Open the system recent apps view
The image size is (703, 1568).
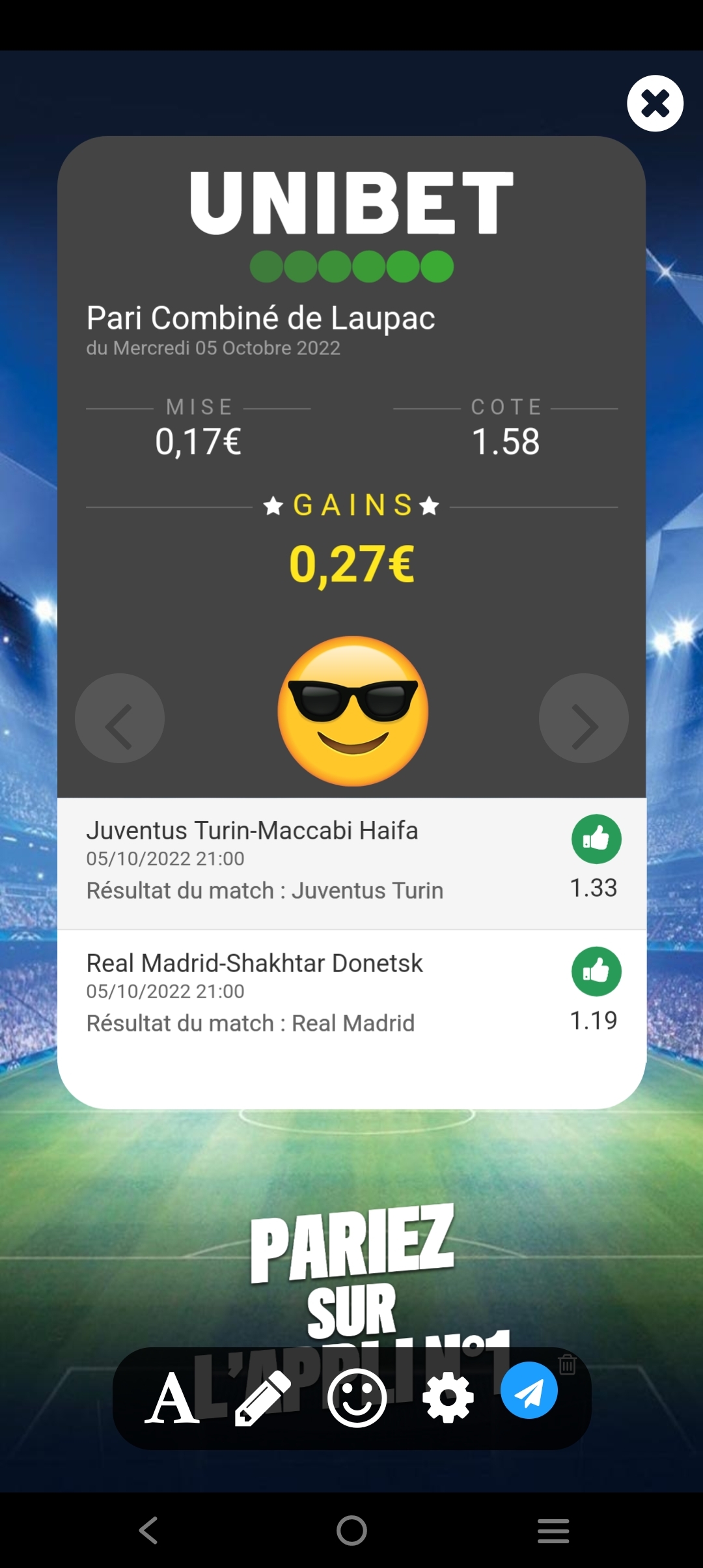tap(553, 1530)
